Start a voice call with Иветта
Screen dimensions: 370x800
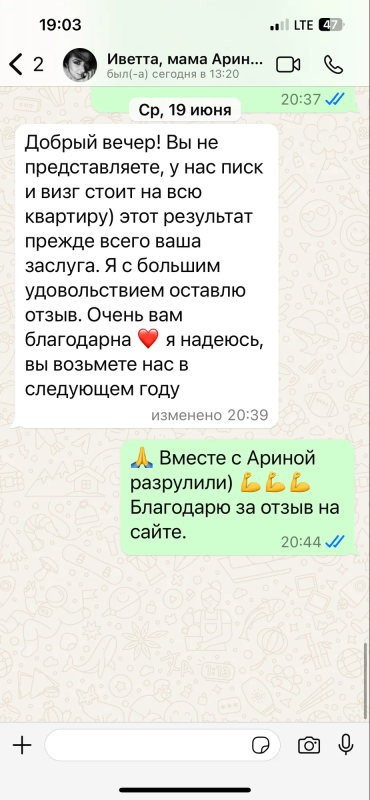click(x=334, y=65)
